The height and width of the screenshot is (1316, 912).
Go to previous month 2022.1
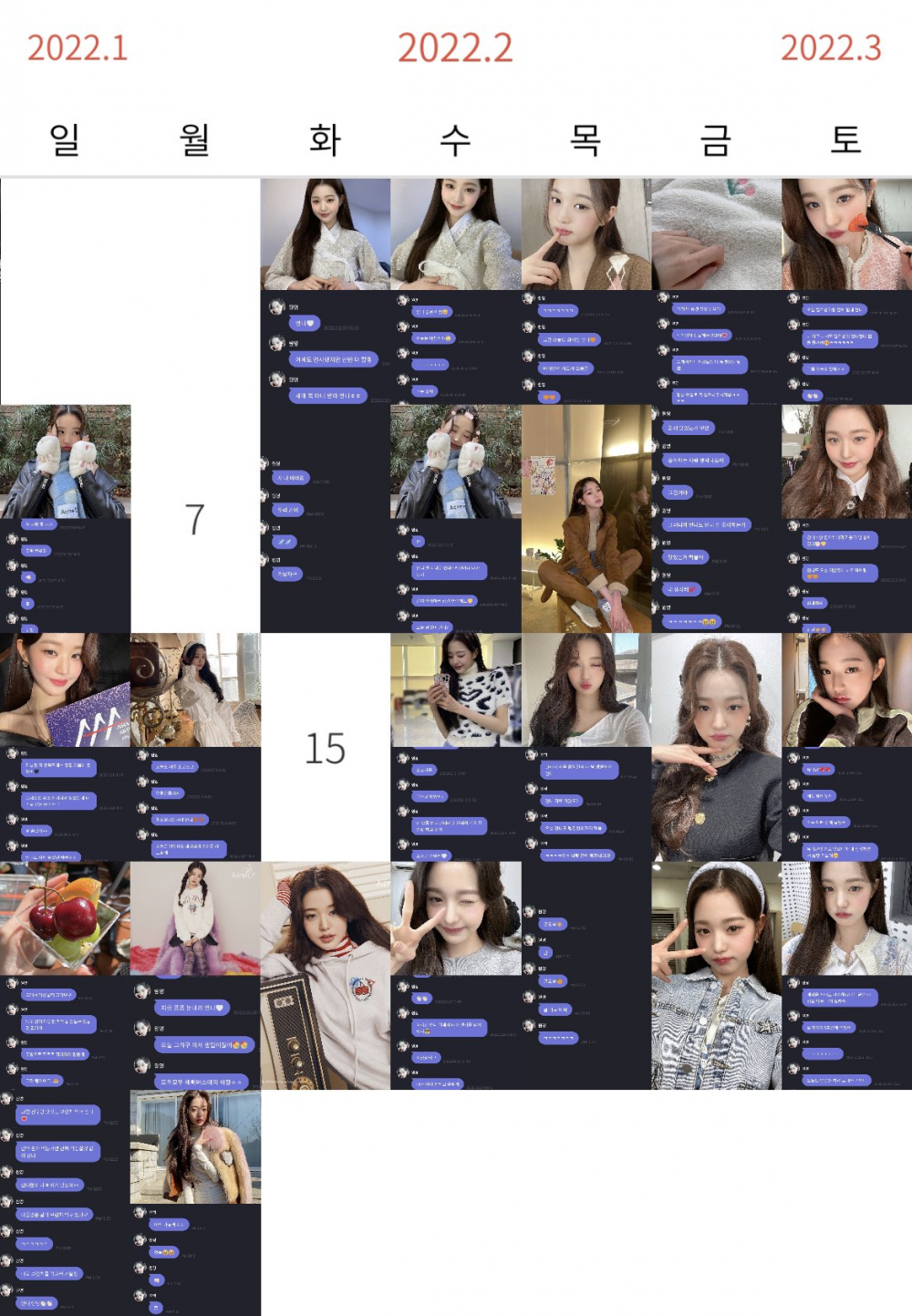78,48
